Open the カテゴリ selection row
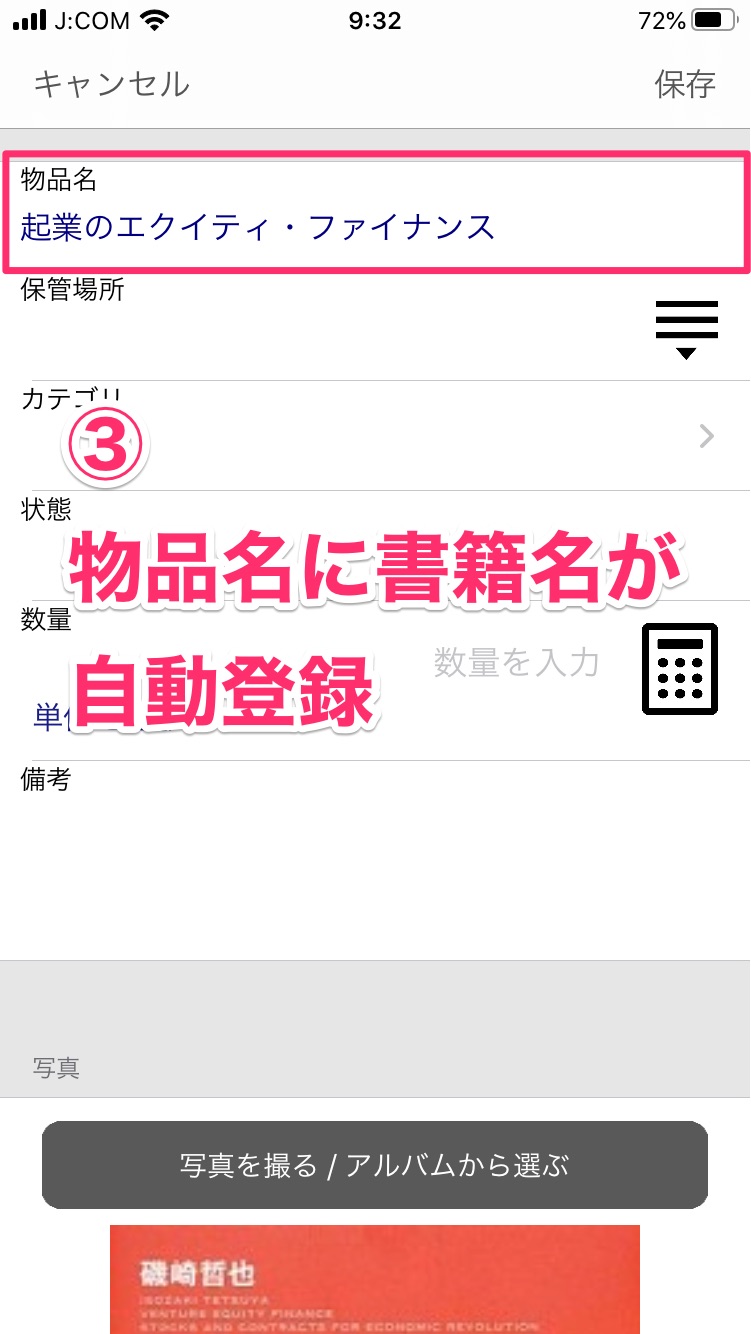Screen dimensions: 751x1334 pos(375,436)
